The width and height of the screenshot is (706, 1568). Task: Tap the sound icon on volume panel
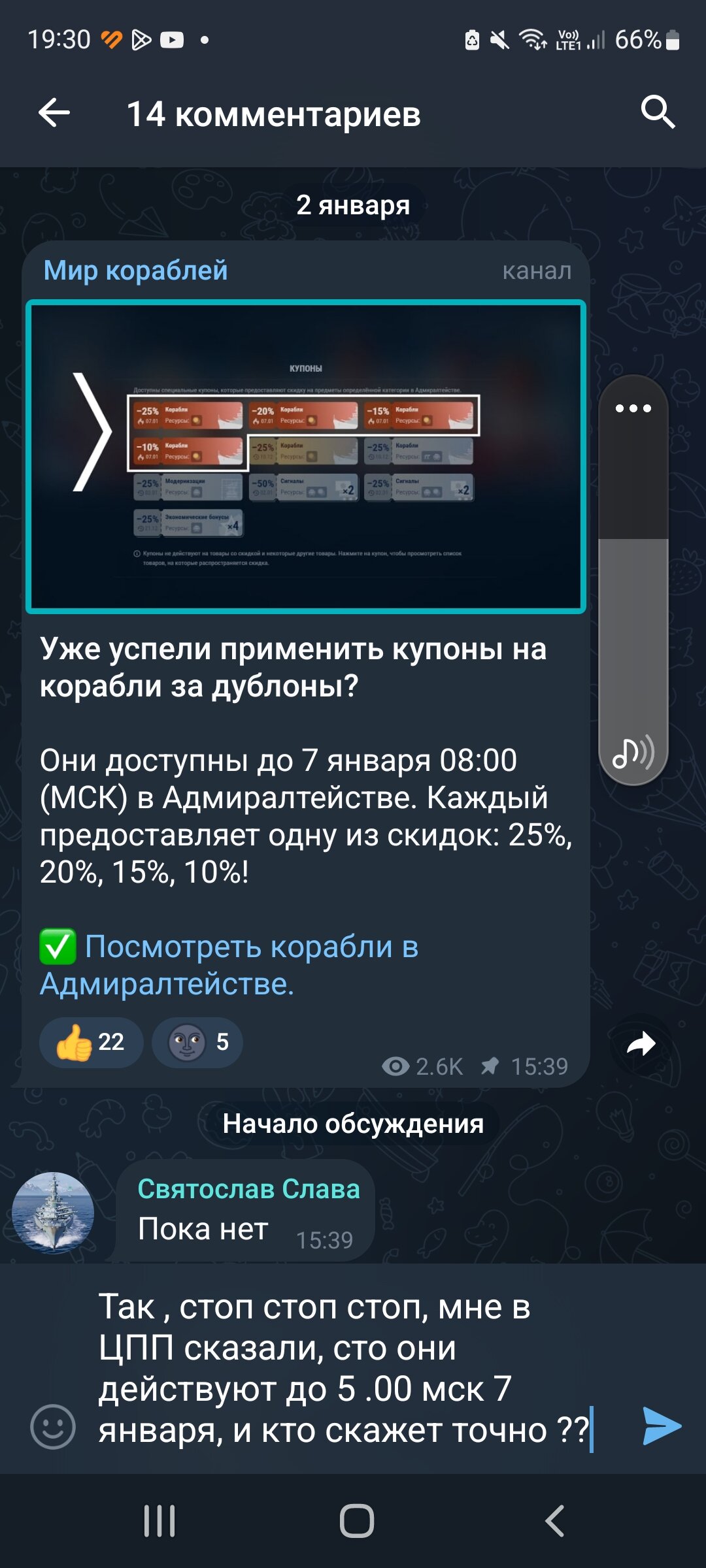(633, 752)
